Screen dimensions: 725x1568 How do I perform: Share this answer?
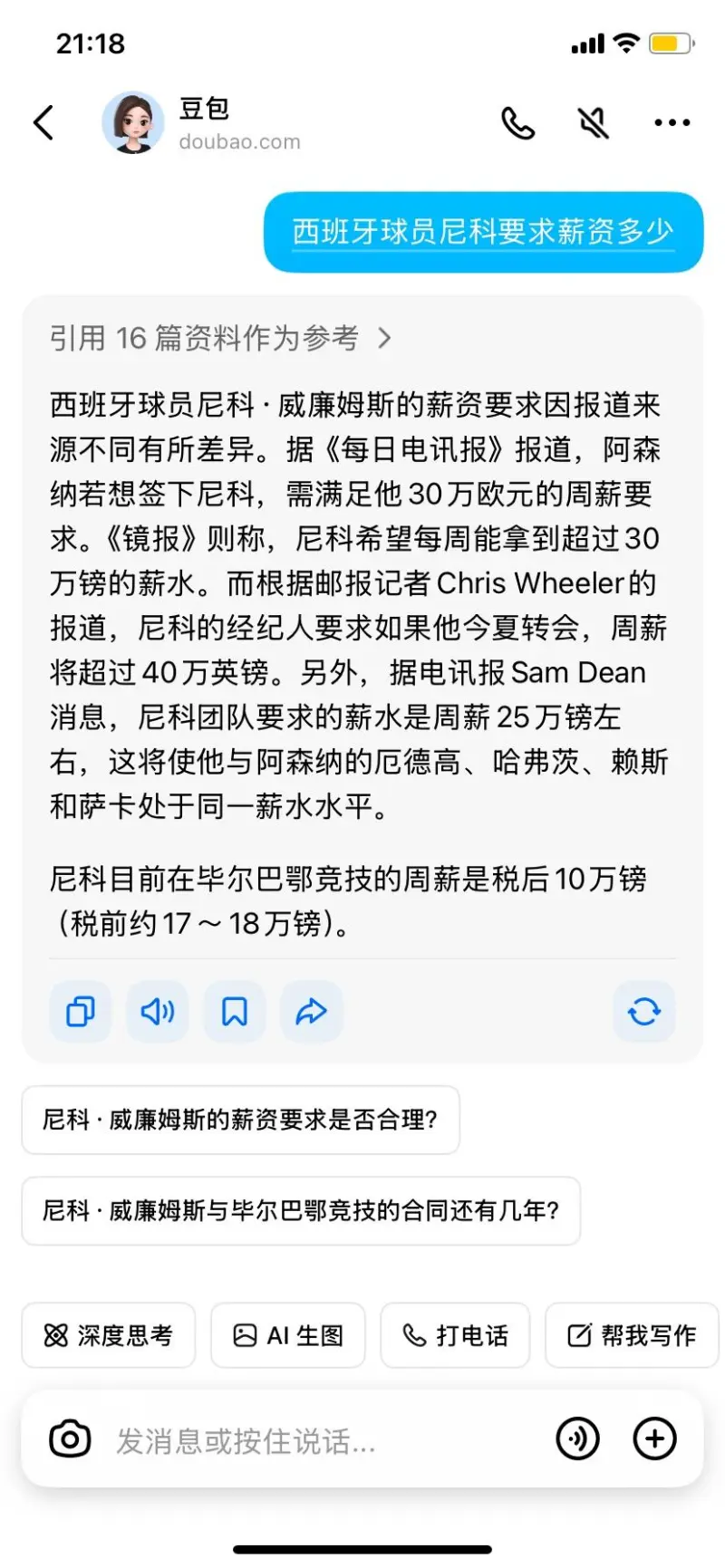[311, 1011]
